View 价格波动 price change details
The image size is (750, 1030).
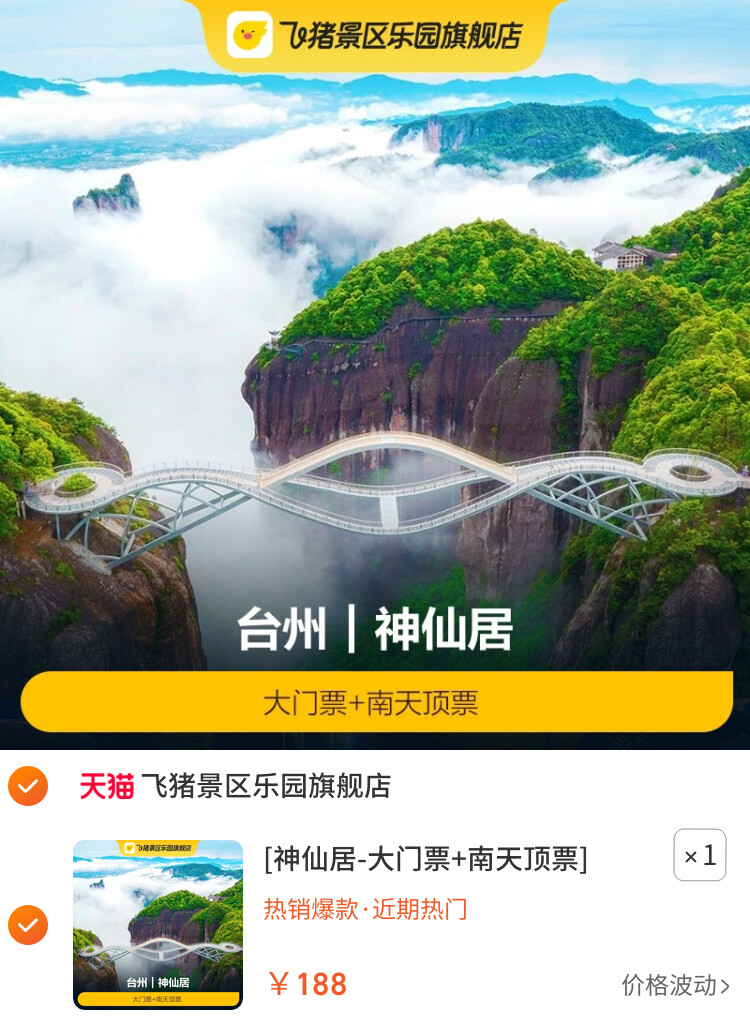click(676, 985)
